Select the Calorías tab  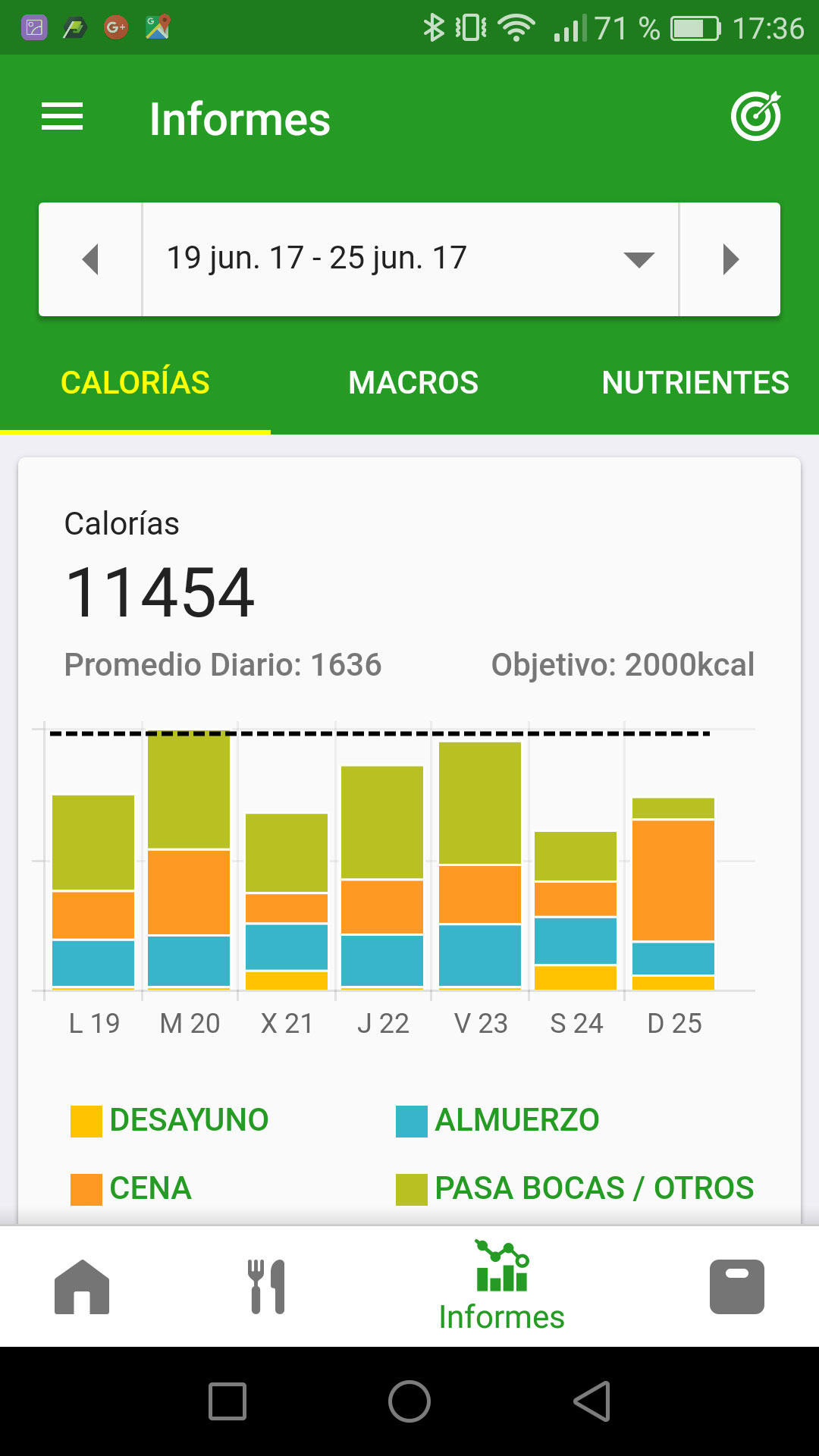pyautogui.click(x=135, y=383)
